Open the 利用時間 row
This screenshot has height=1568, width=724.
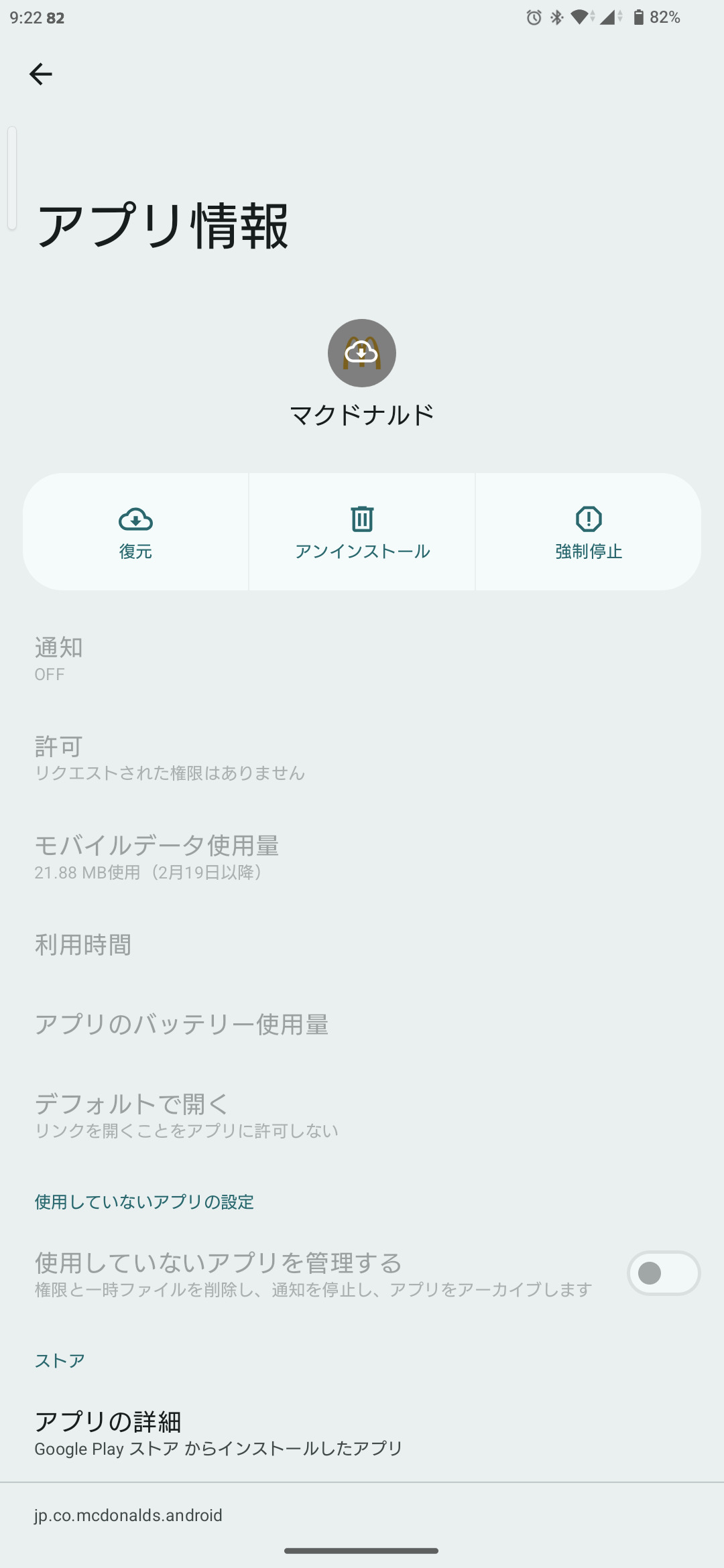[362, 945]
